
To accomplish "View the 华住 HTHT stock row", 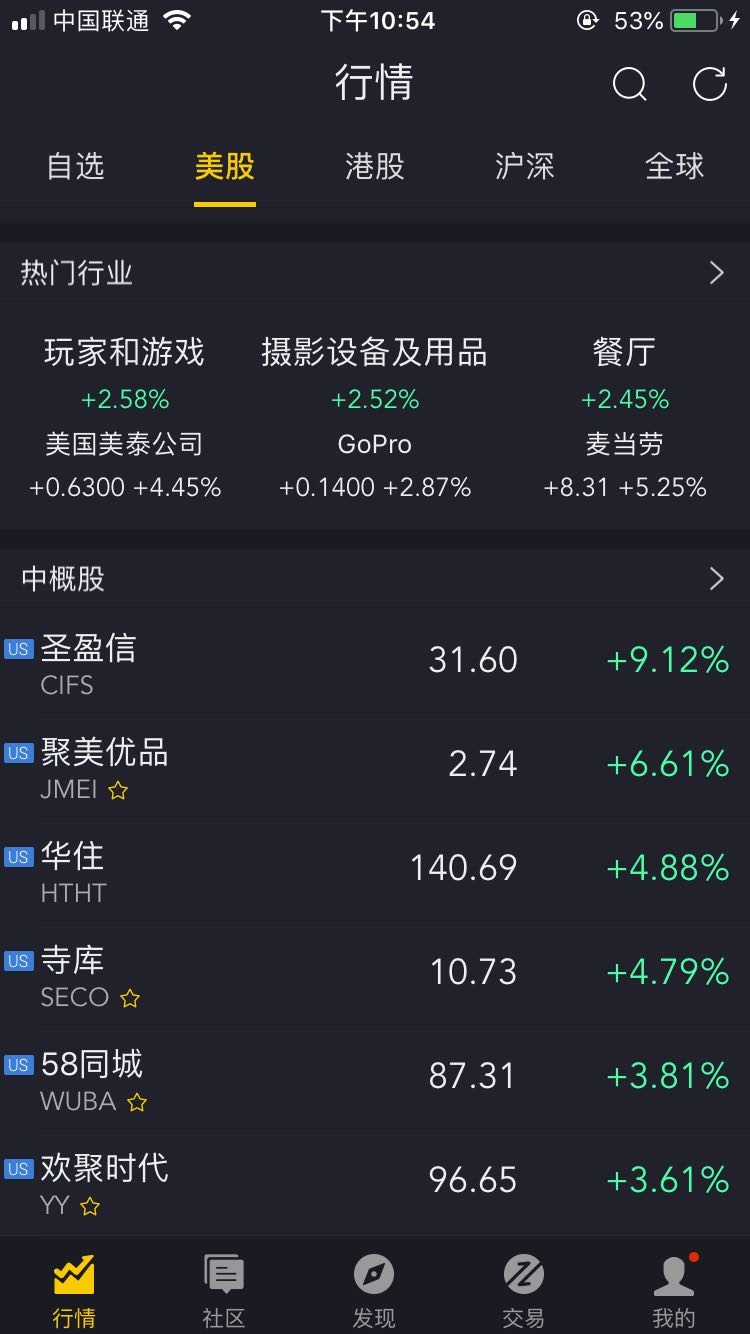I will [x=375, y=869].
